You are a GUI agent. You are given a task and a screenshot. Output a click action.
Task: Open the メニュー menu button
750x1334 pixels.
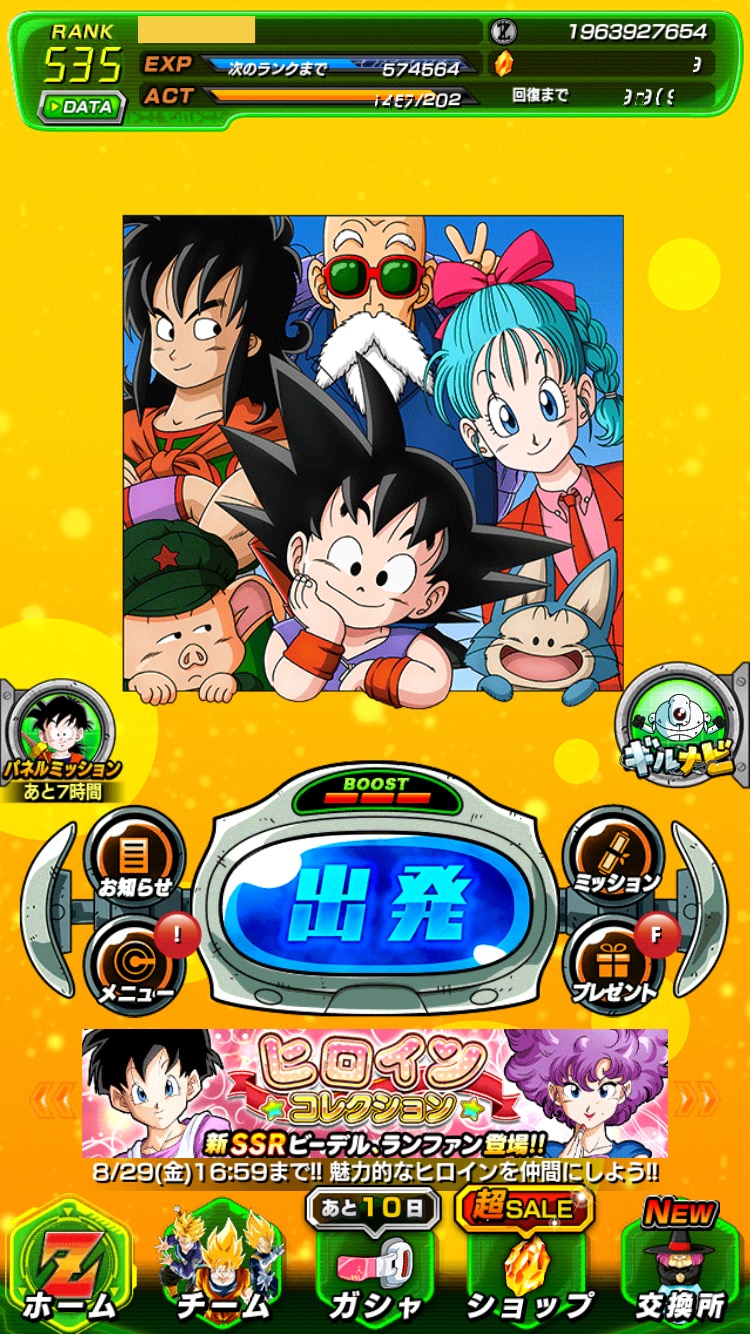coord(134,965)
